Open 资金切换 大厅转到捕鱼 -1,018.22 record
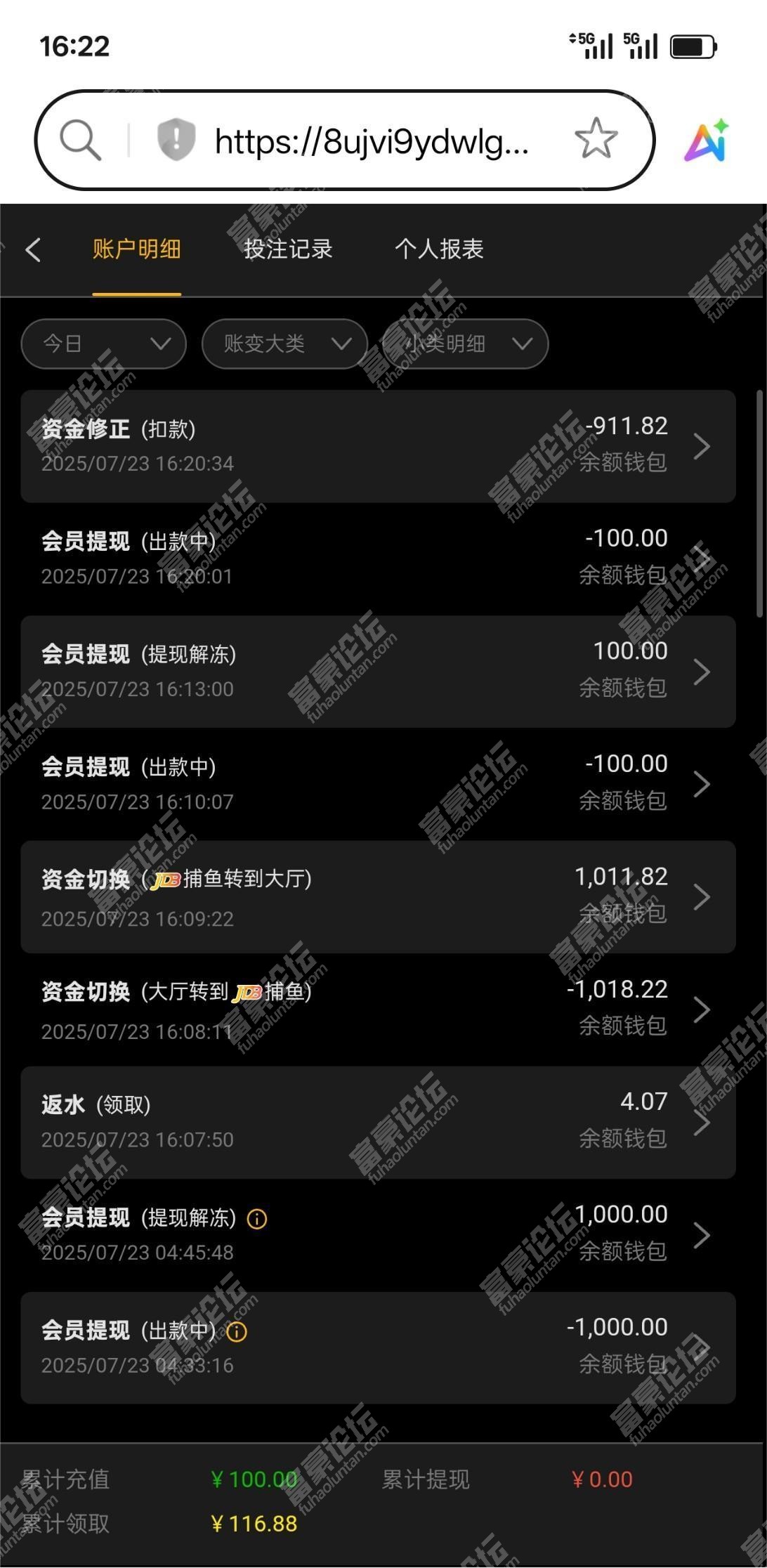 378,1010
